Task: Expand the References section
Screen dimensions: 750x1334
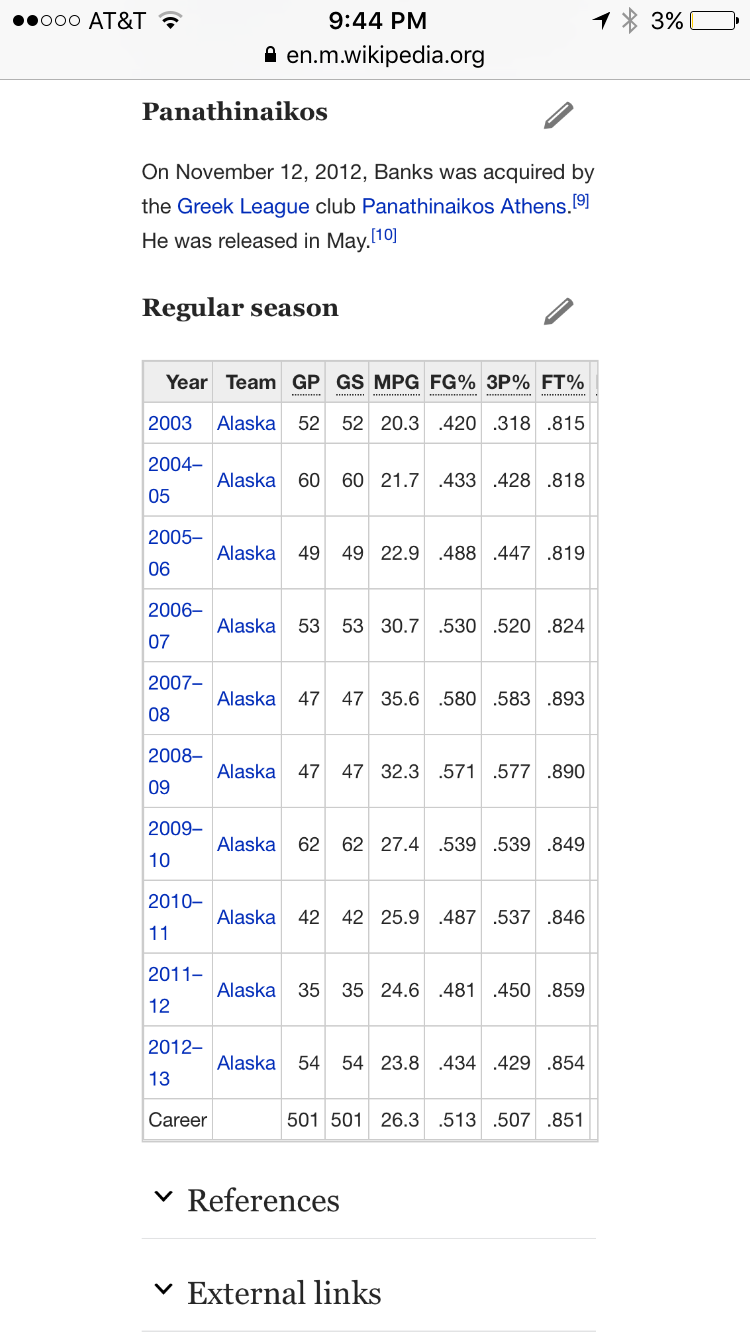Action: coord(263,1200)
